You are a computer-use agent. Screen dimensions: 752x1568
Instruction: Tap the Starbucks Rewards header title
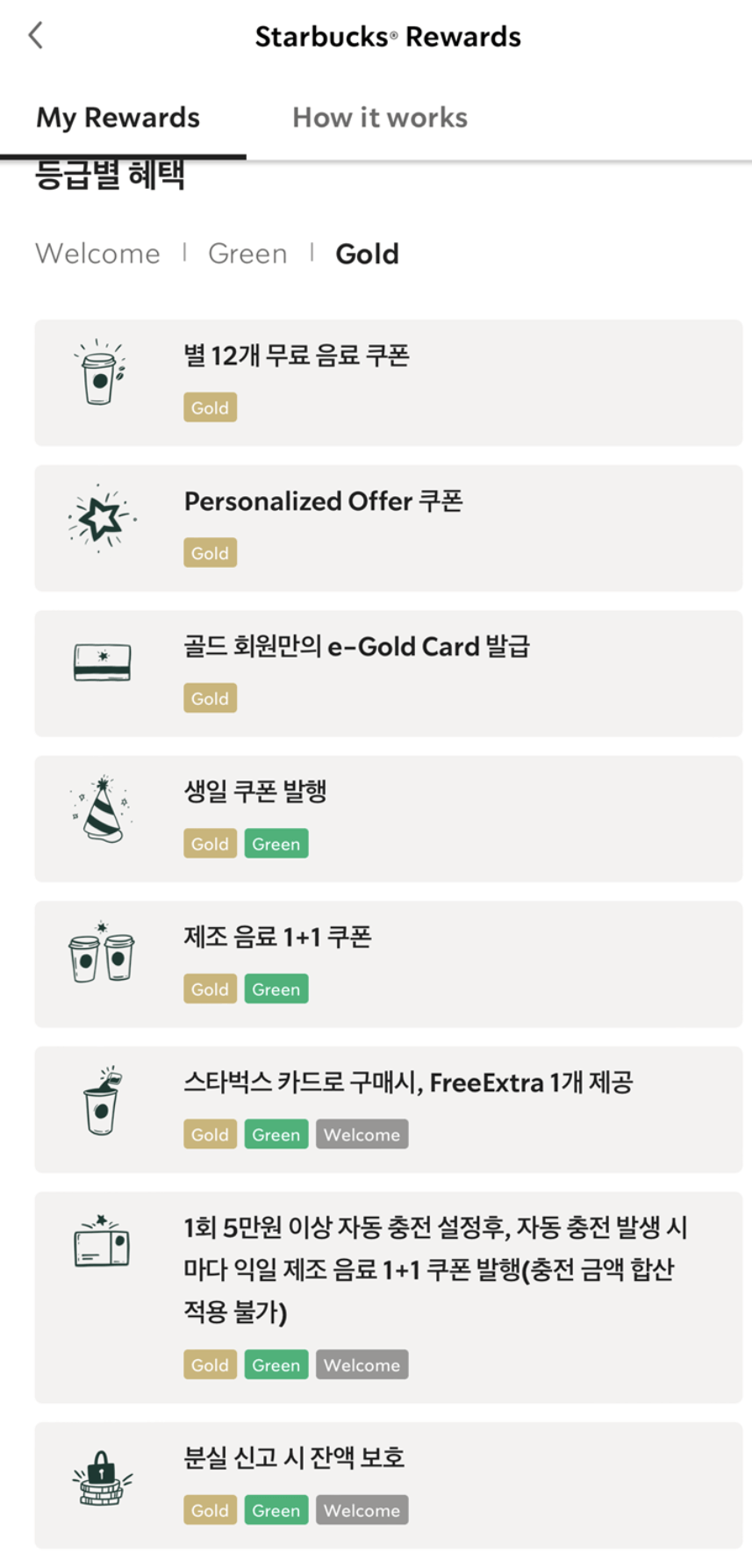tap(387, 36)
